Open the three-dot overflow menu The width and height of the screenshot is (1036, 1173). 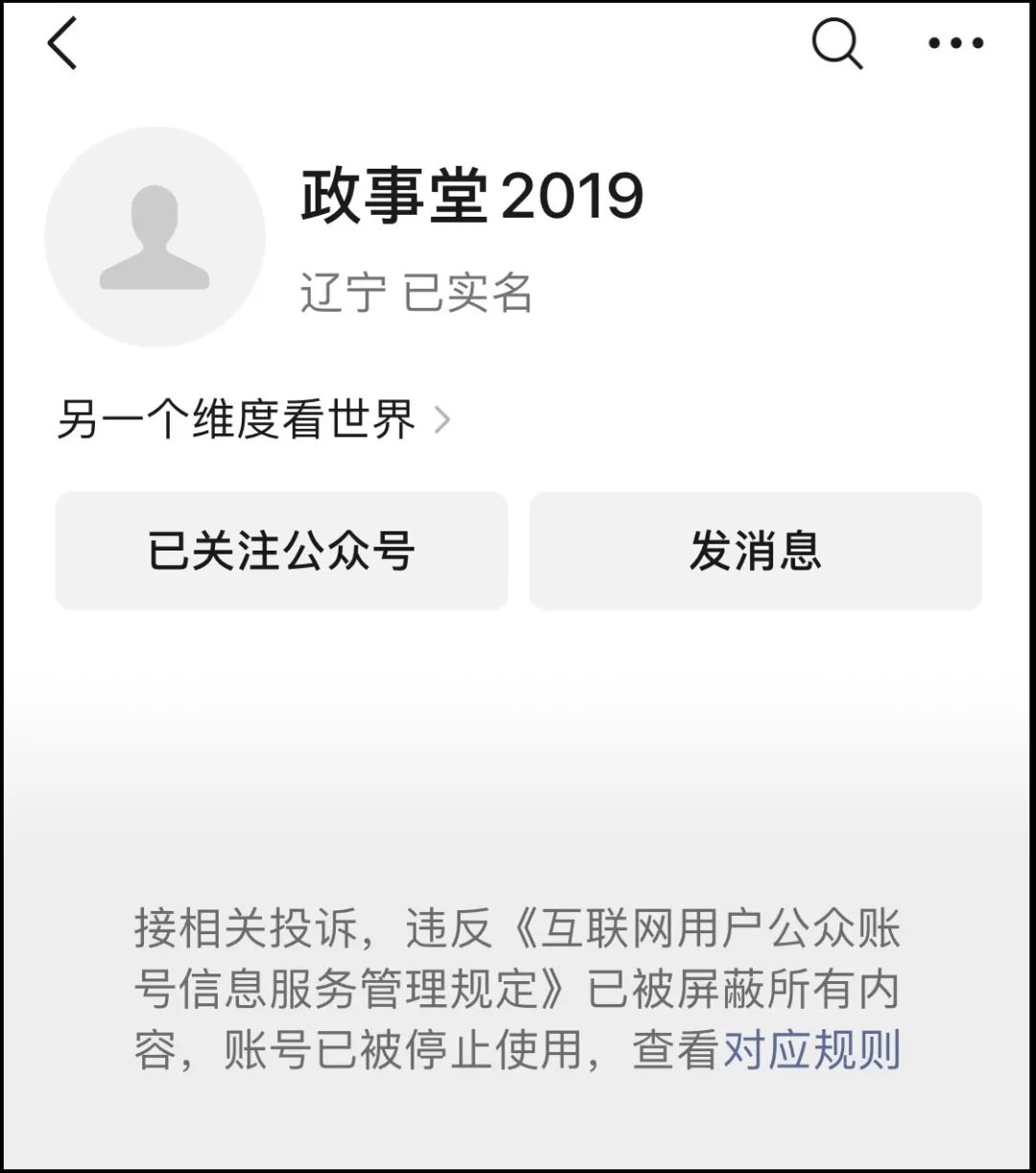tap(955, 44)
